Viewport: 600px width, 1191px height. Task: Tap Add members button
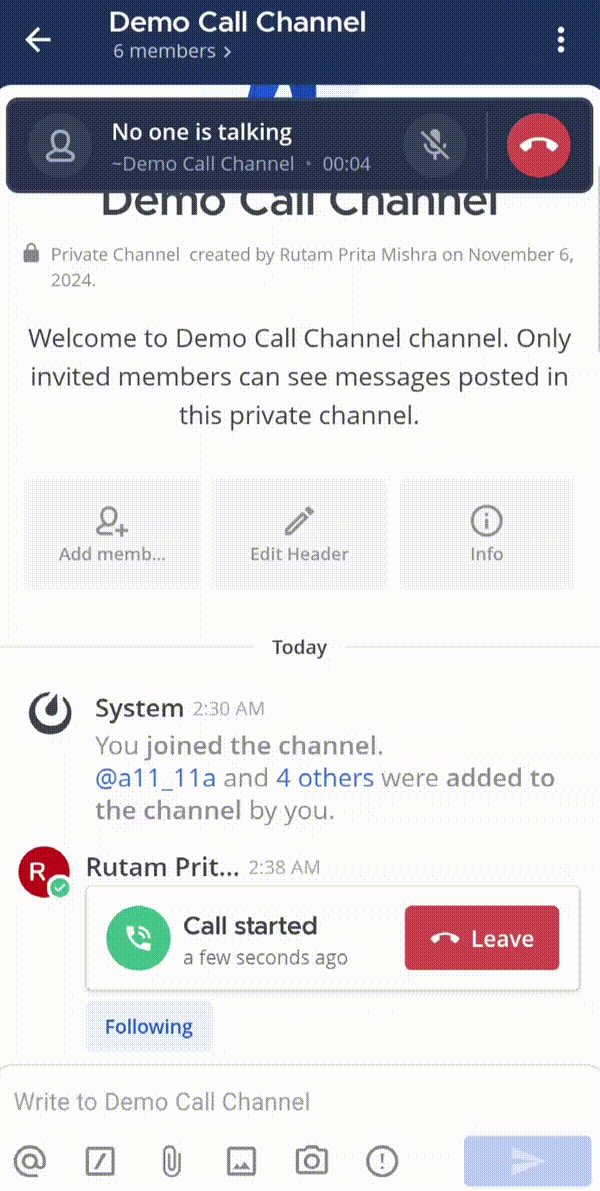tap(111, 534)
